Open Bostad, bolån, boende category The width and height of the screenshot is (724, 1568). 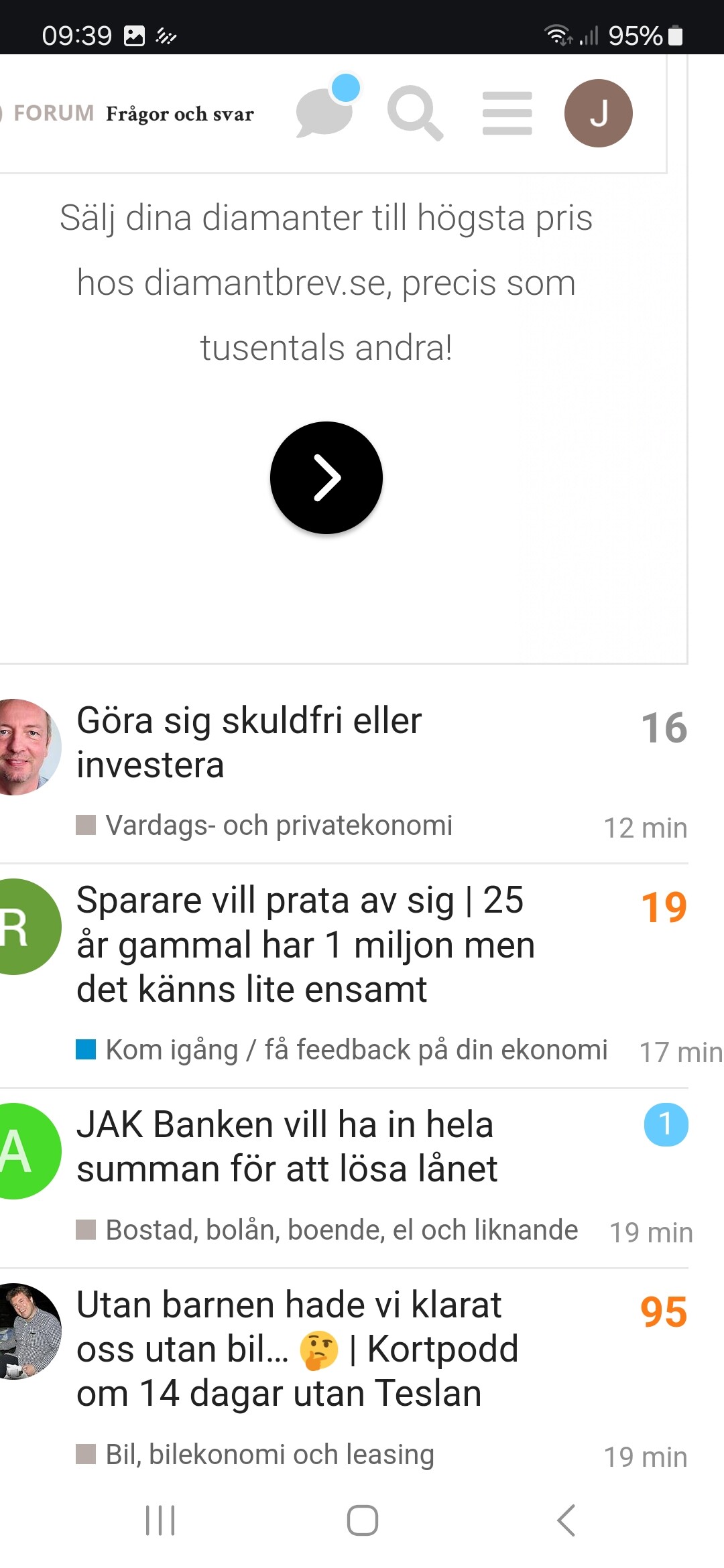tap(341, 1230)
